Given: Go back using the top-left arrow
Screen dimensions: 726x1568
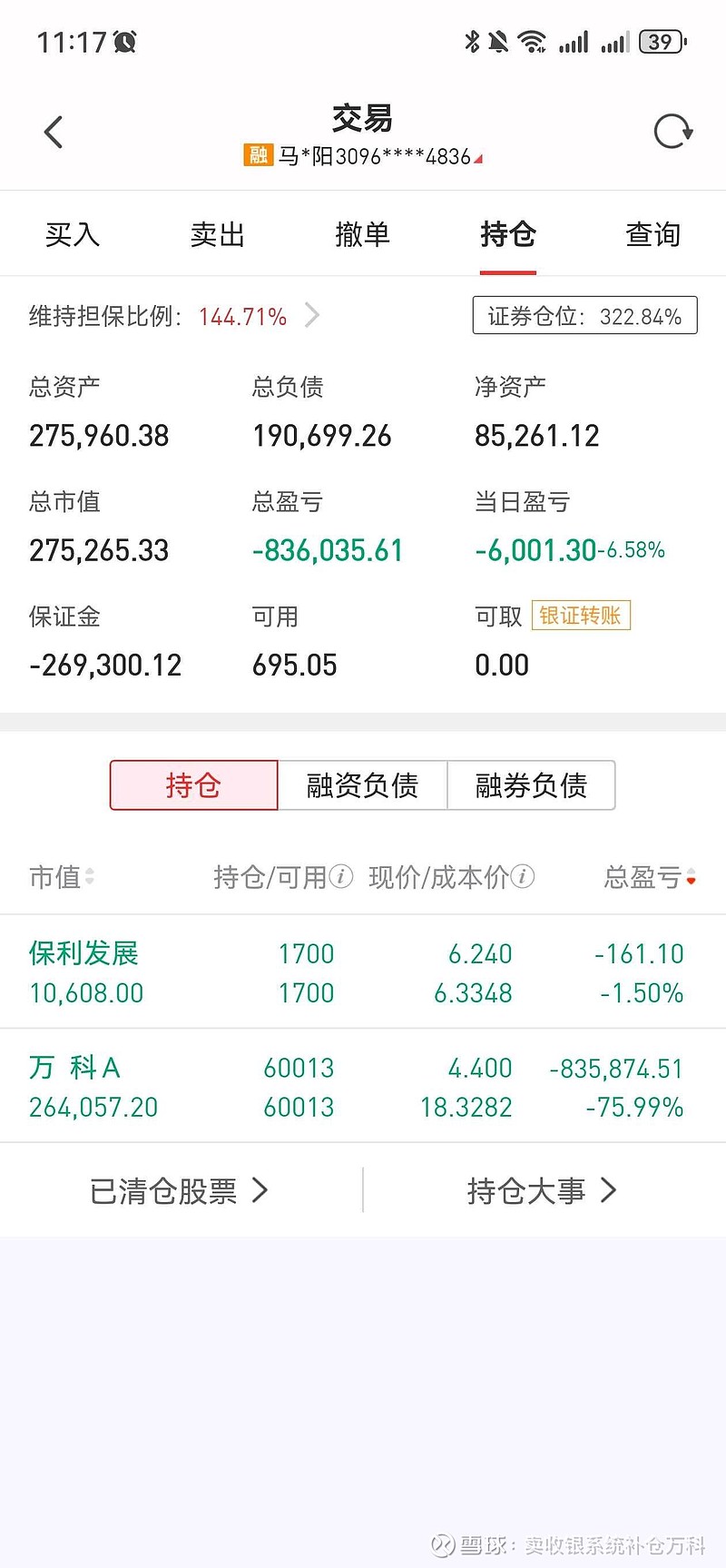Looking at the screenshot, I should point(54,132).
